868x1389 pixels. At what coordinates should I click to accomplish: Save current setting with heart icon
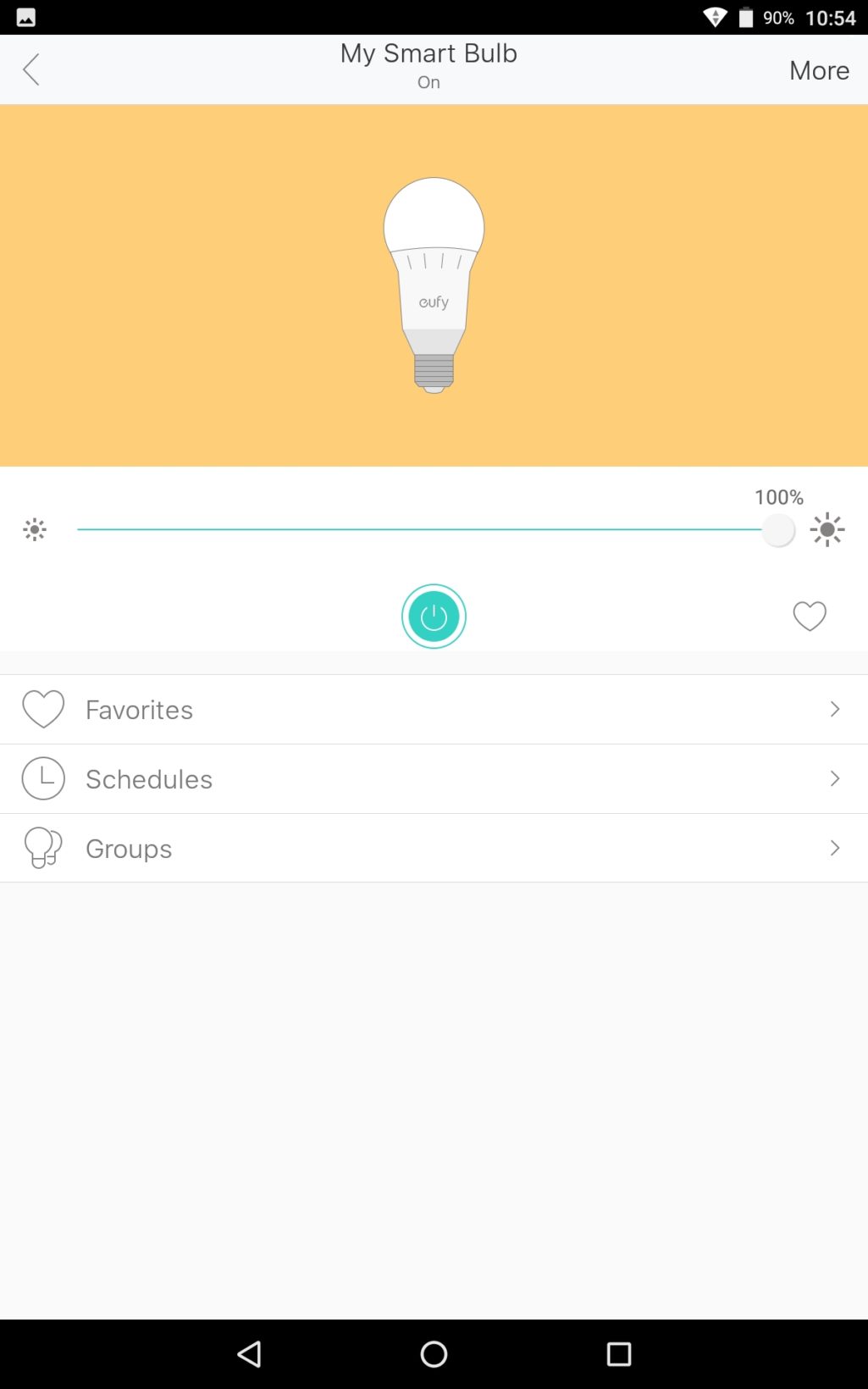click(809, 616)
